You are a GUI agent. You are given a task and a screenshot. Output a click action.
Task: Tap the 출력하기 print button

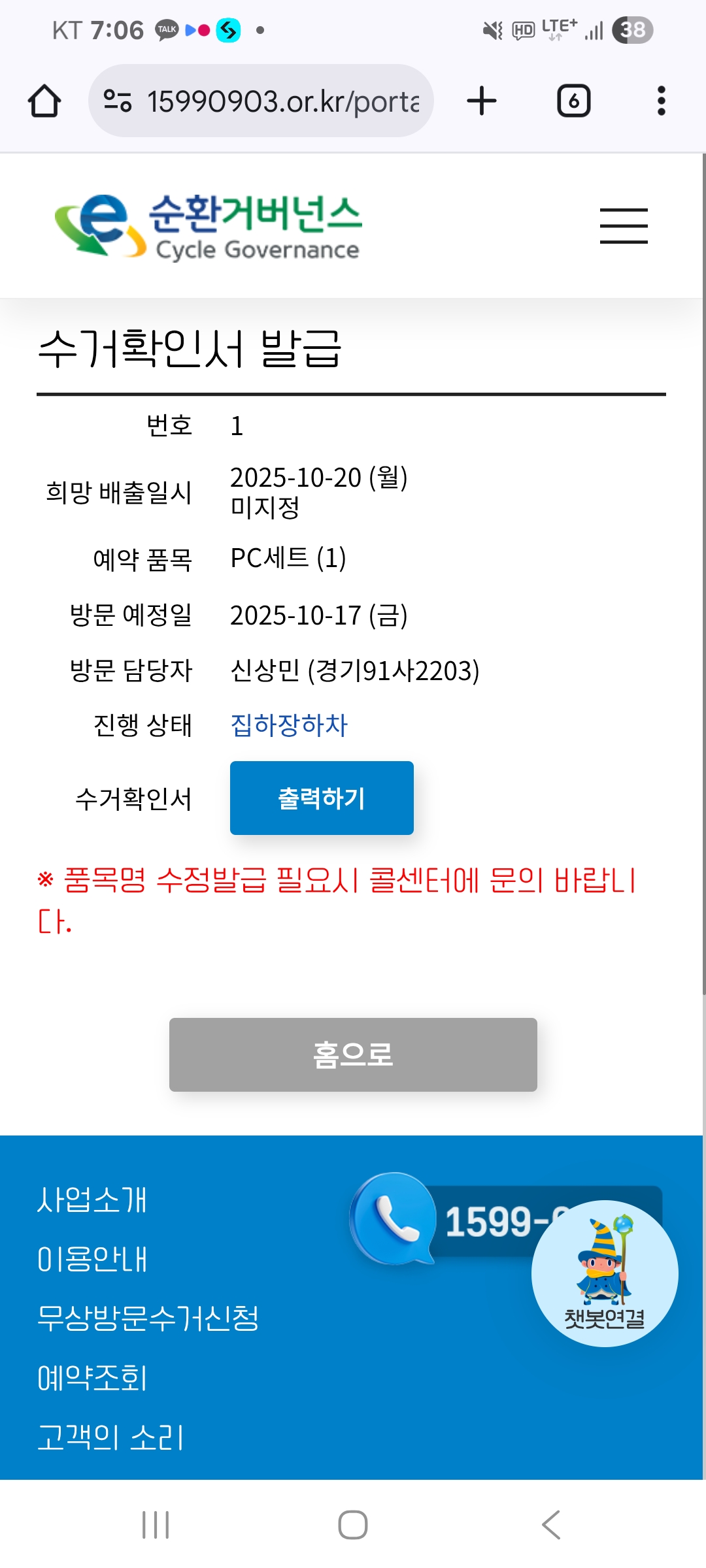pos(322,798)
